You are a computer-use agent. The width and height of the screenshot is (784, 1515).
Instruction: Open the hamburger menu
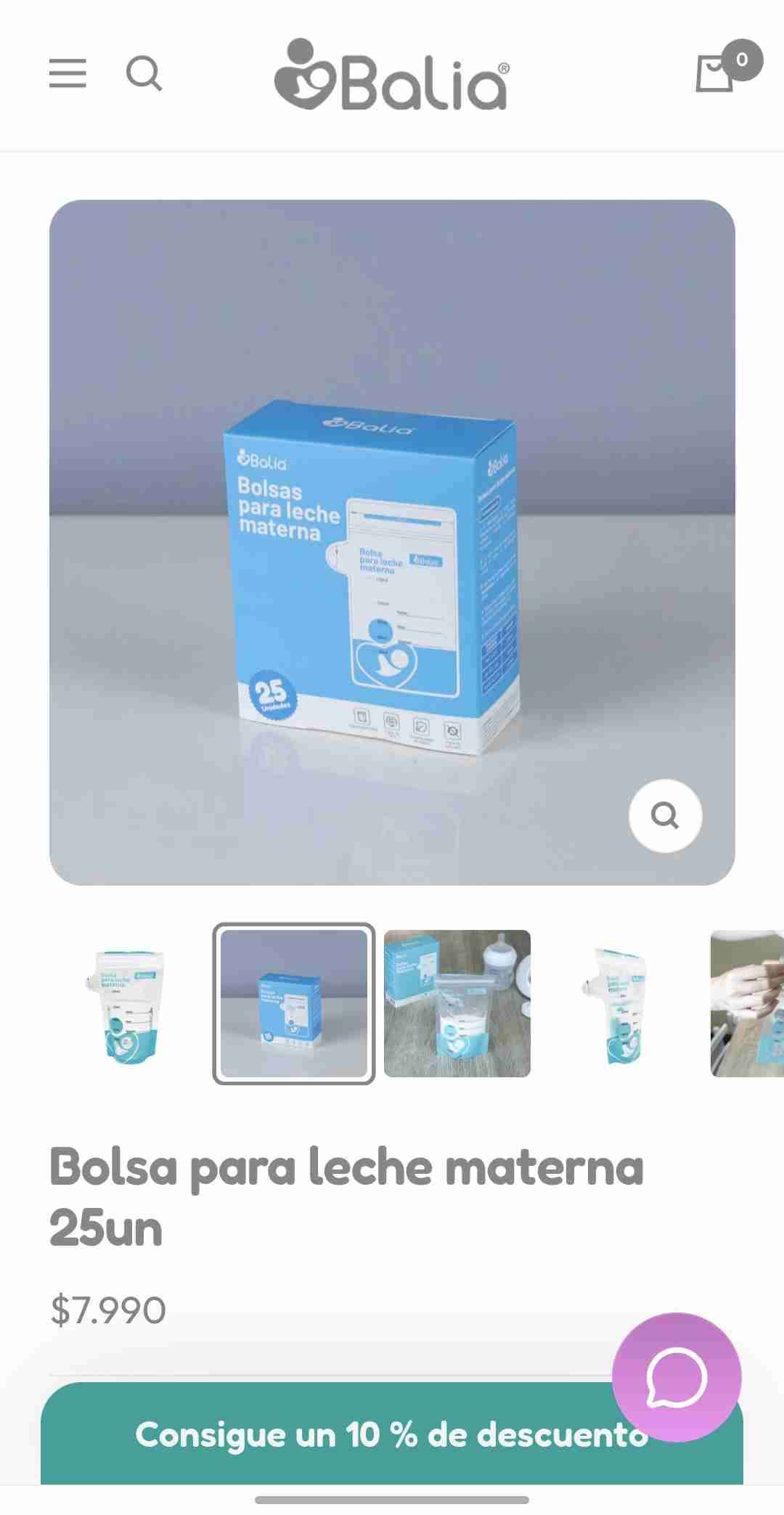[68, 73]
